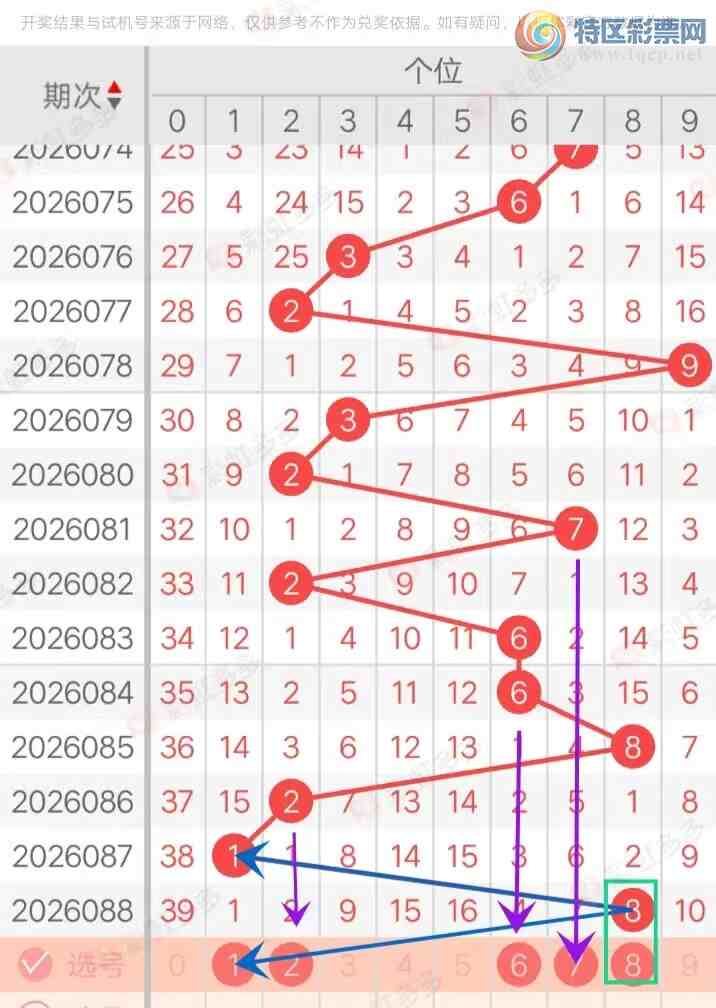This screenshot has width=716, height=1008.
Task: Select number 5 in the 选号 row
Action: pyautogui.click(x=461, y=965)
